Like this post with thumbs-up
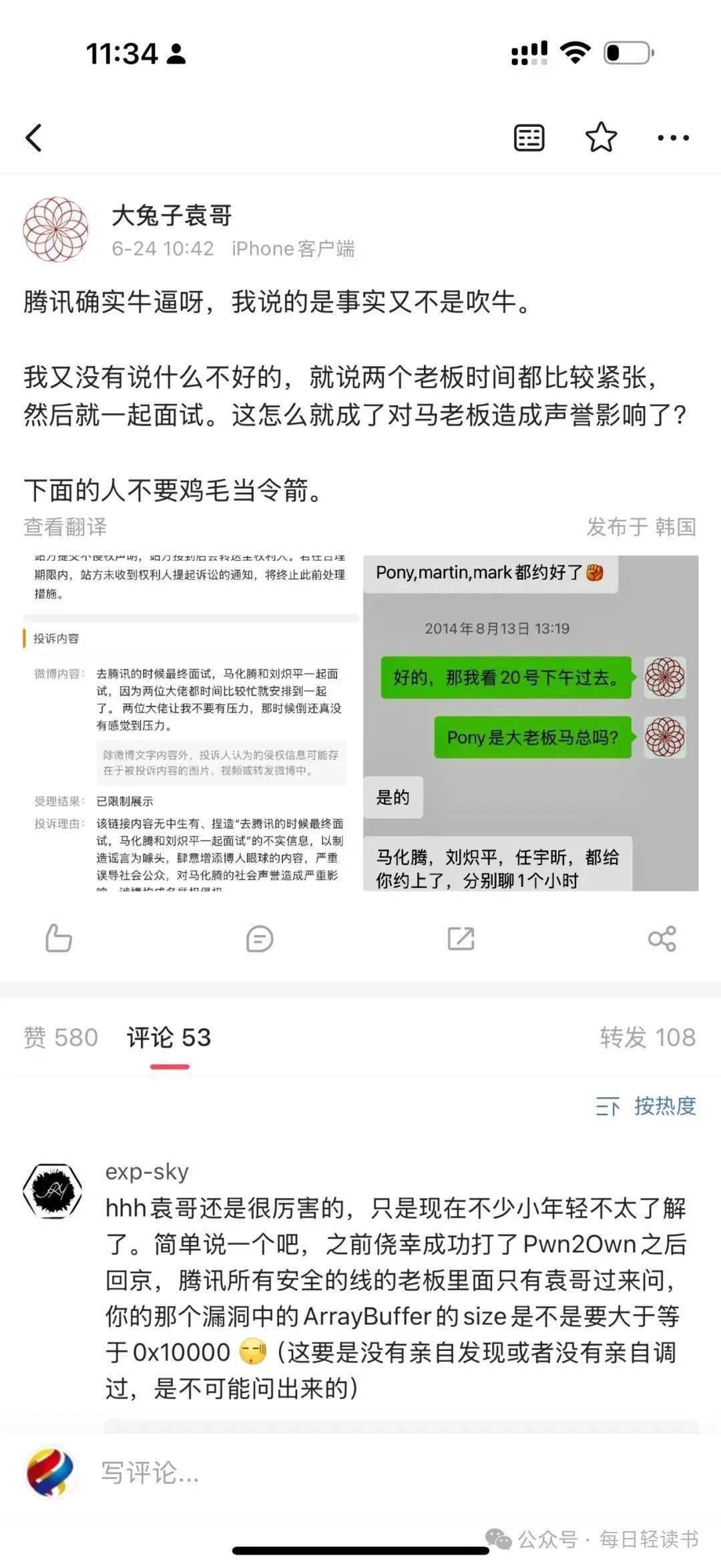Screen dimensions: 721x1568 59,938
